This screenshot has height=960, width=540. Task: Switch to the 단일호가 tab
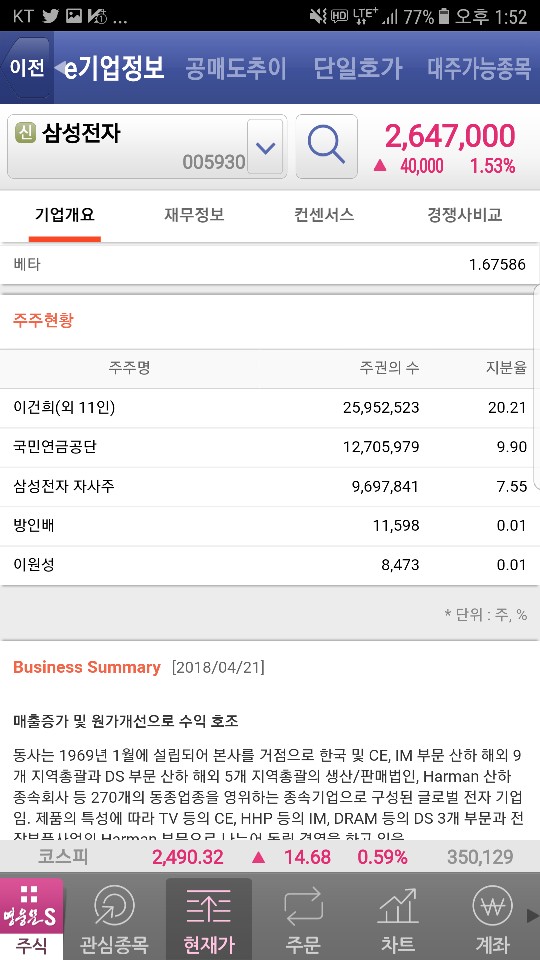coord(358,69)
